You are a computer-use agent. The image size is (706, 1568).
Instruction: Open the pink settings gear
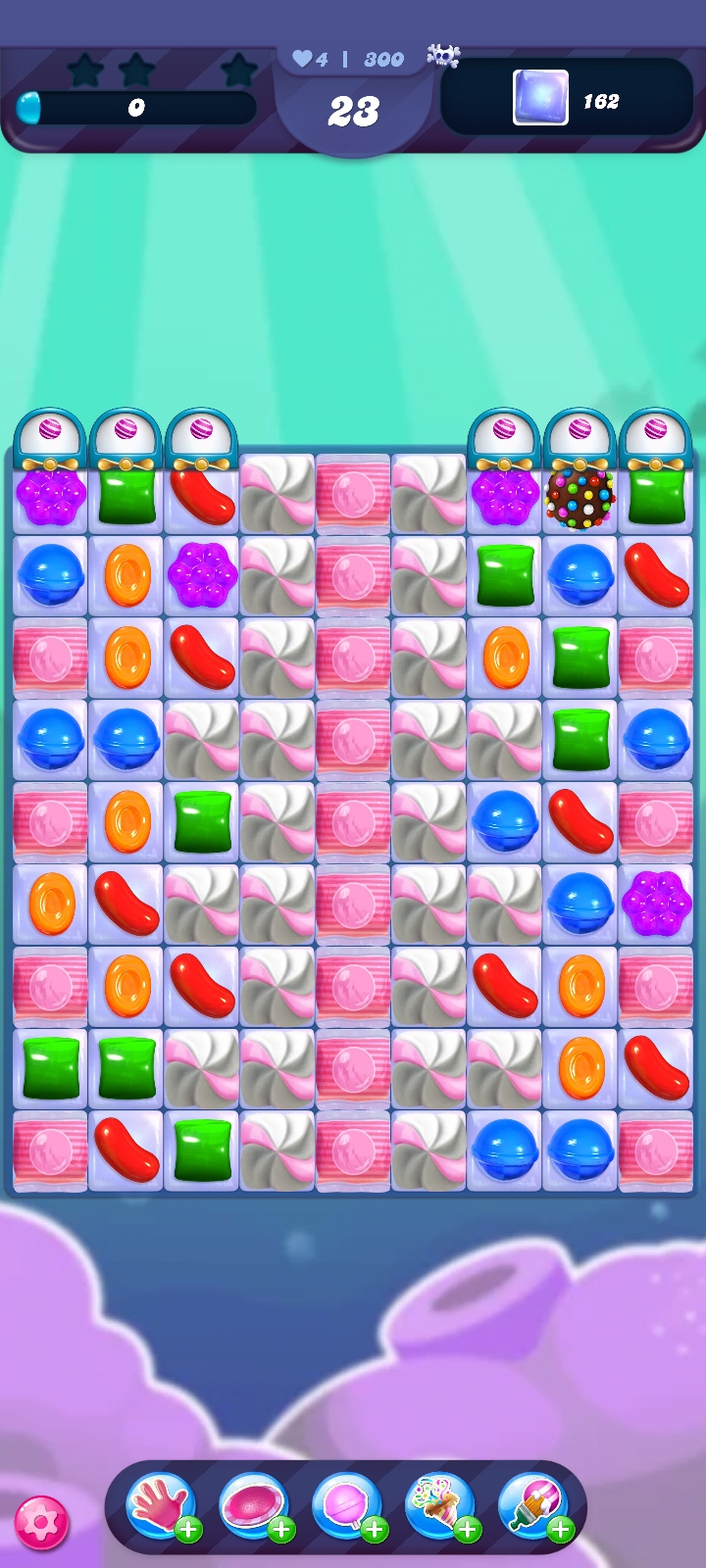tap(41, 1523)
